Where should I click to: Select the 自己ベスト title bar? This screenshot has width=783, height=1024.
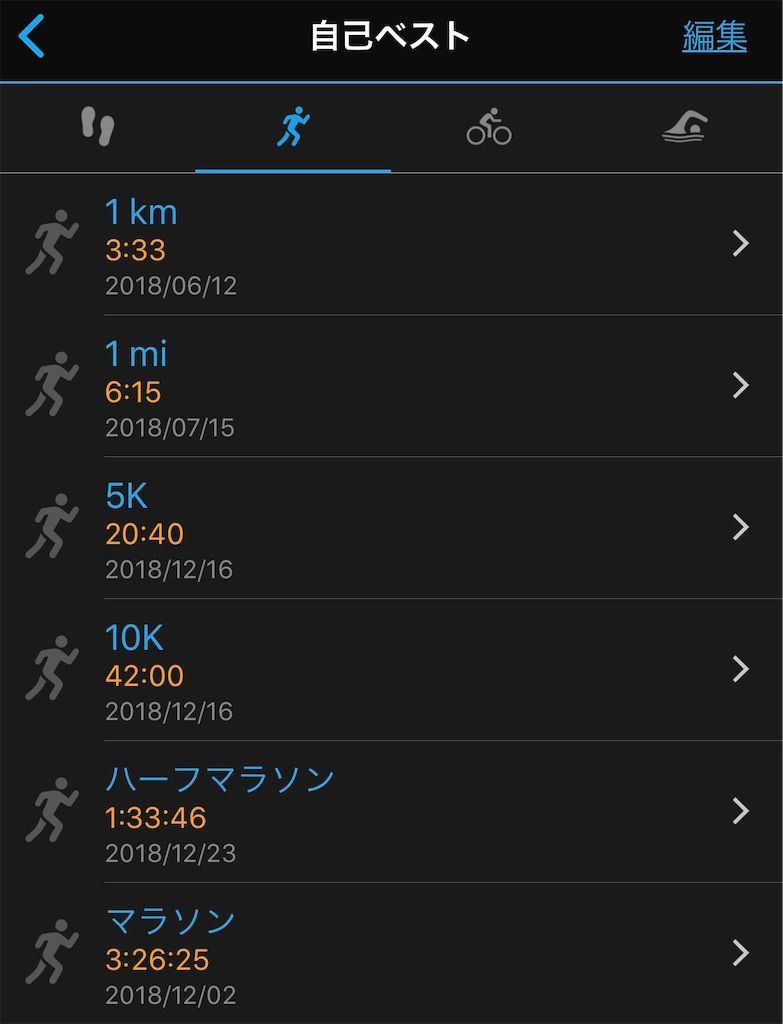tap(391, 33)
